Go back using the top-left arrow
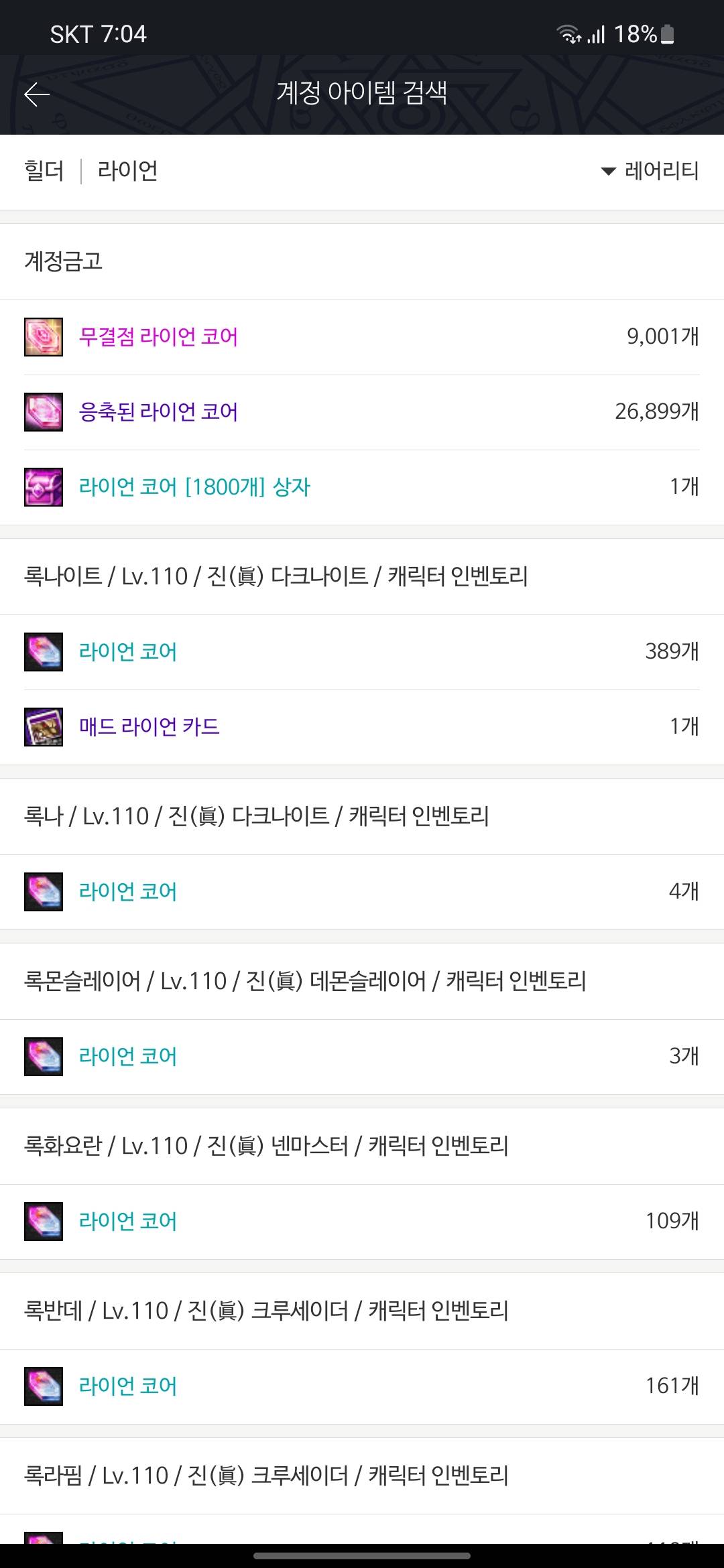Viewport: 724px width, 1568px height. tap(37, 94)
